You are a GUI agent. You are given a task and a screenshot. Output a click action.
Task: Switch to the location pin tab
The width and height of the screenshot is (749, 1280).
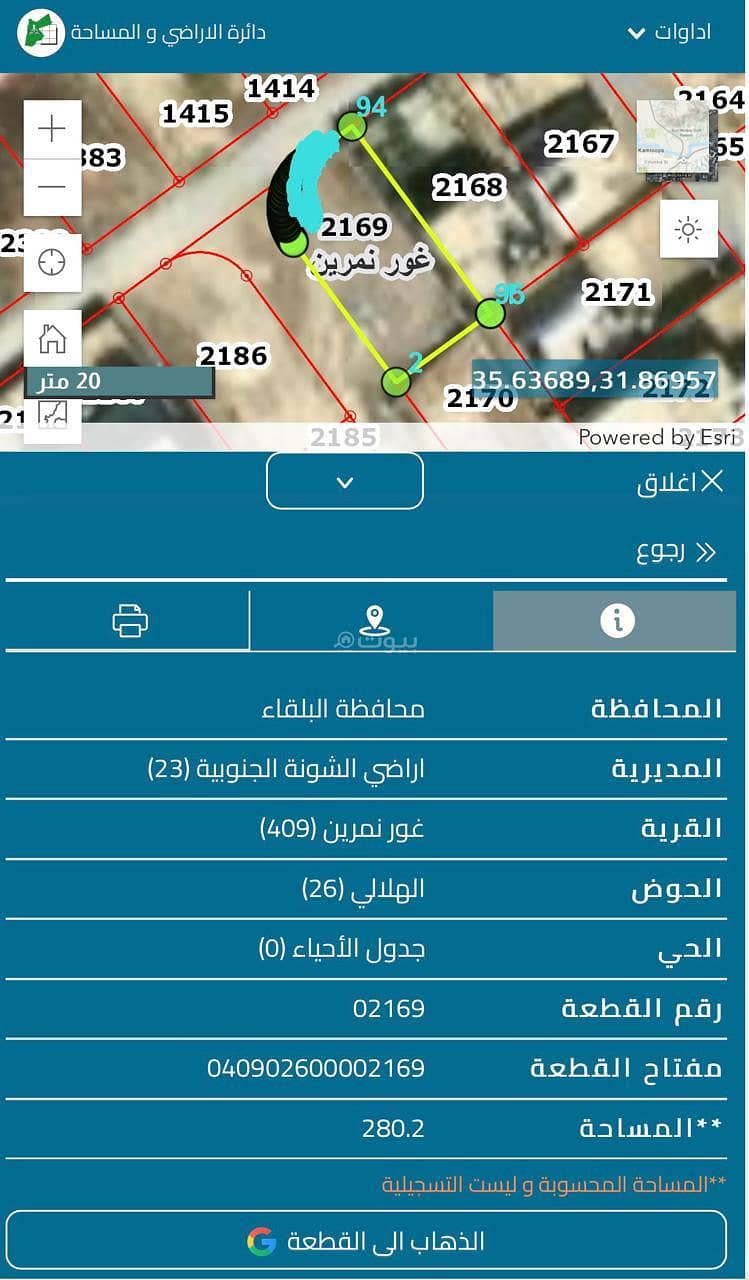click(x=372, y=621)
